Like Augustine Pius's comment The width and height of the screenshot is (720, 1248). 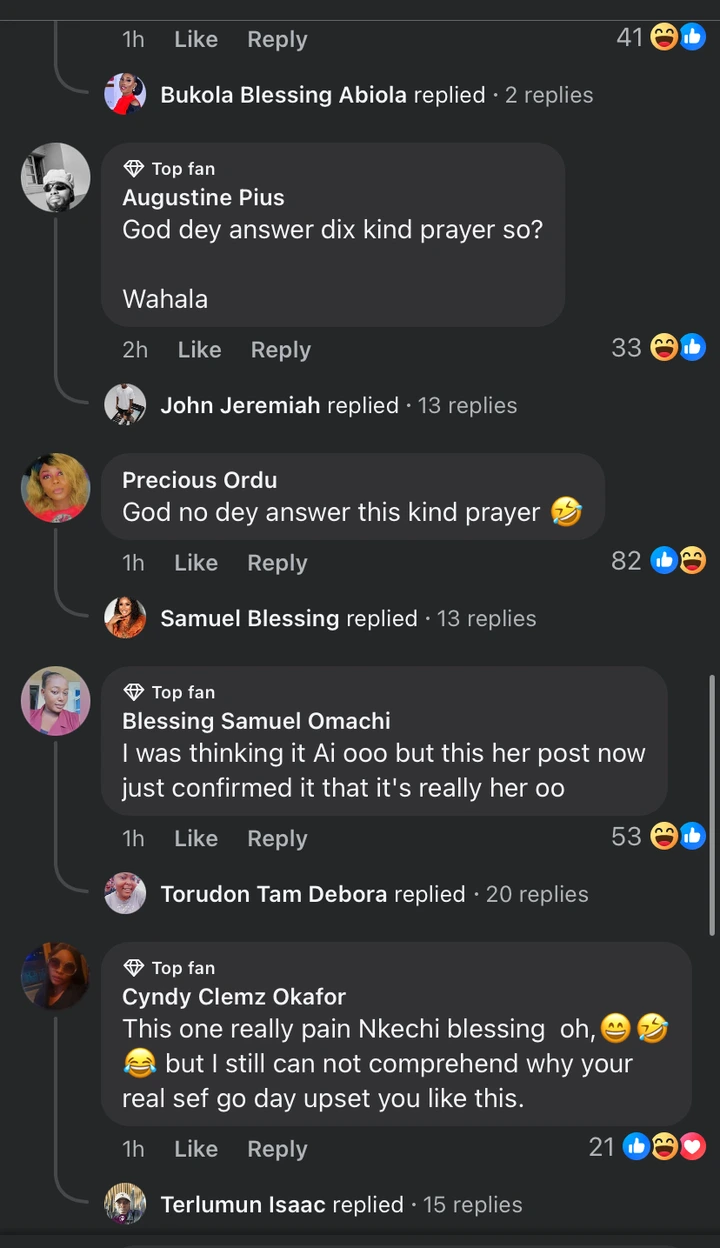(x=199, y=350)
